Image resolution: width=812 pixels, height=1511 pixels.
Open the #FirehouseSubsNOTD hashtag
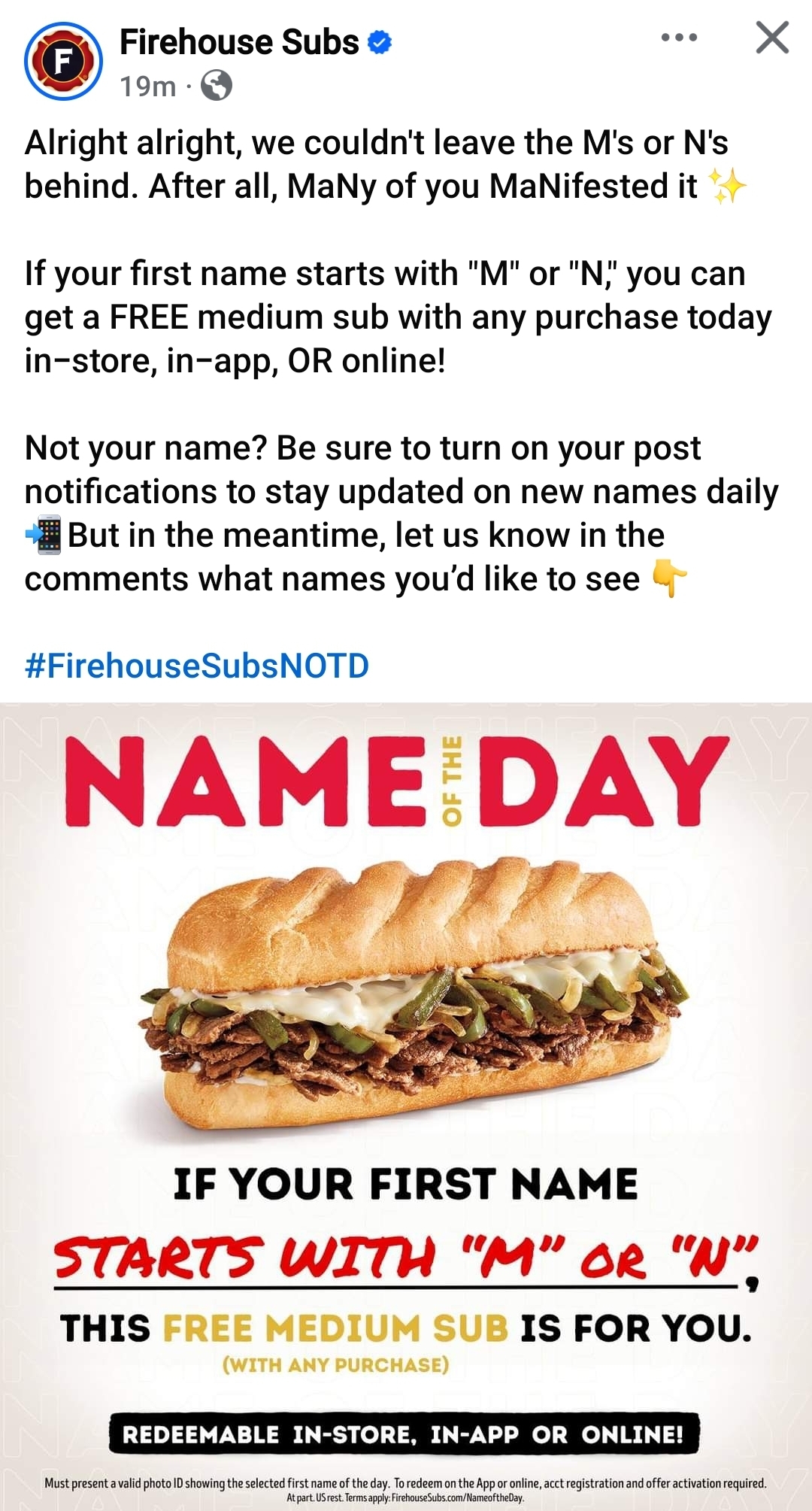click(x=197, y=666)
